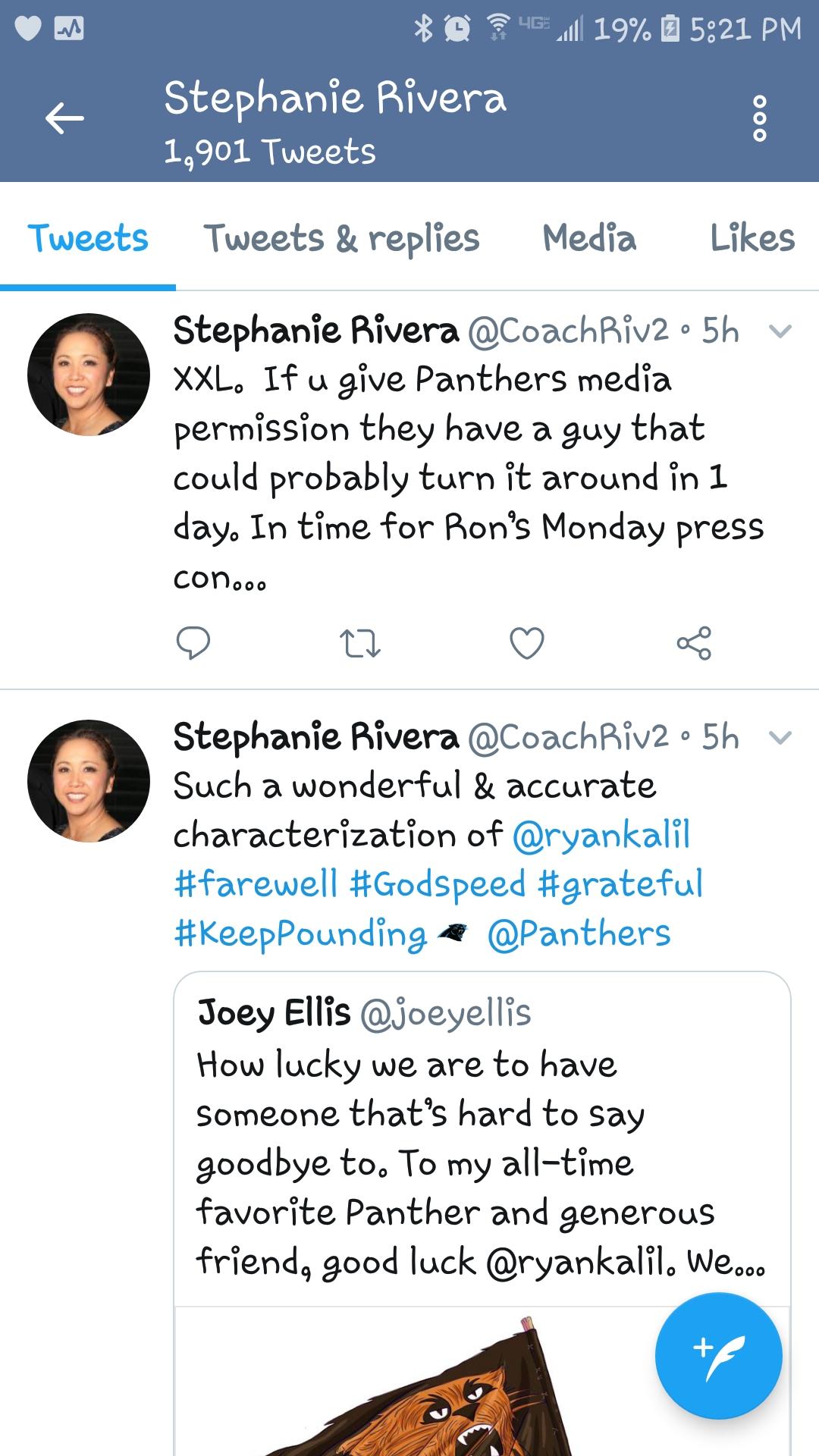Open the #Godspeed hashtag

click(x=438, y=884)
